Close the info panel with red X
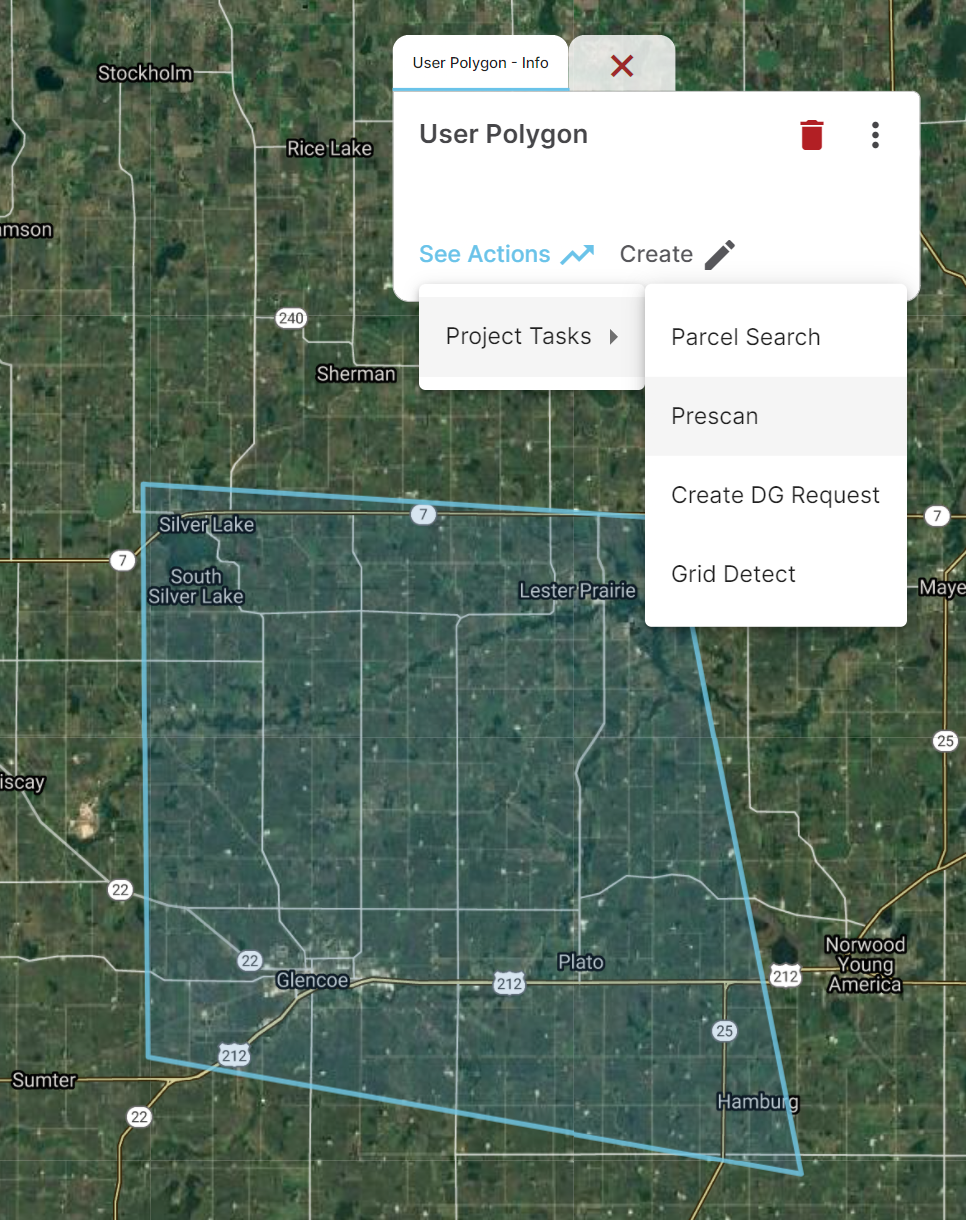The height and width of the screenshot is (1220, 966). (622, 66)
